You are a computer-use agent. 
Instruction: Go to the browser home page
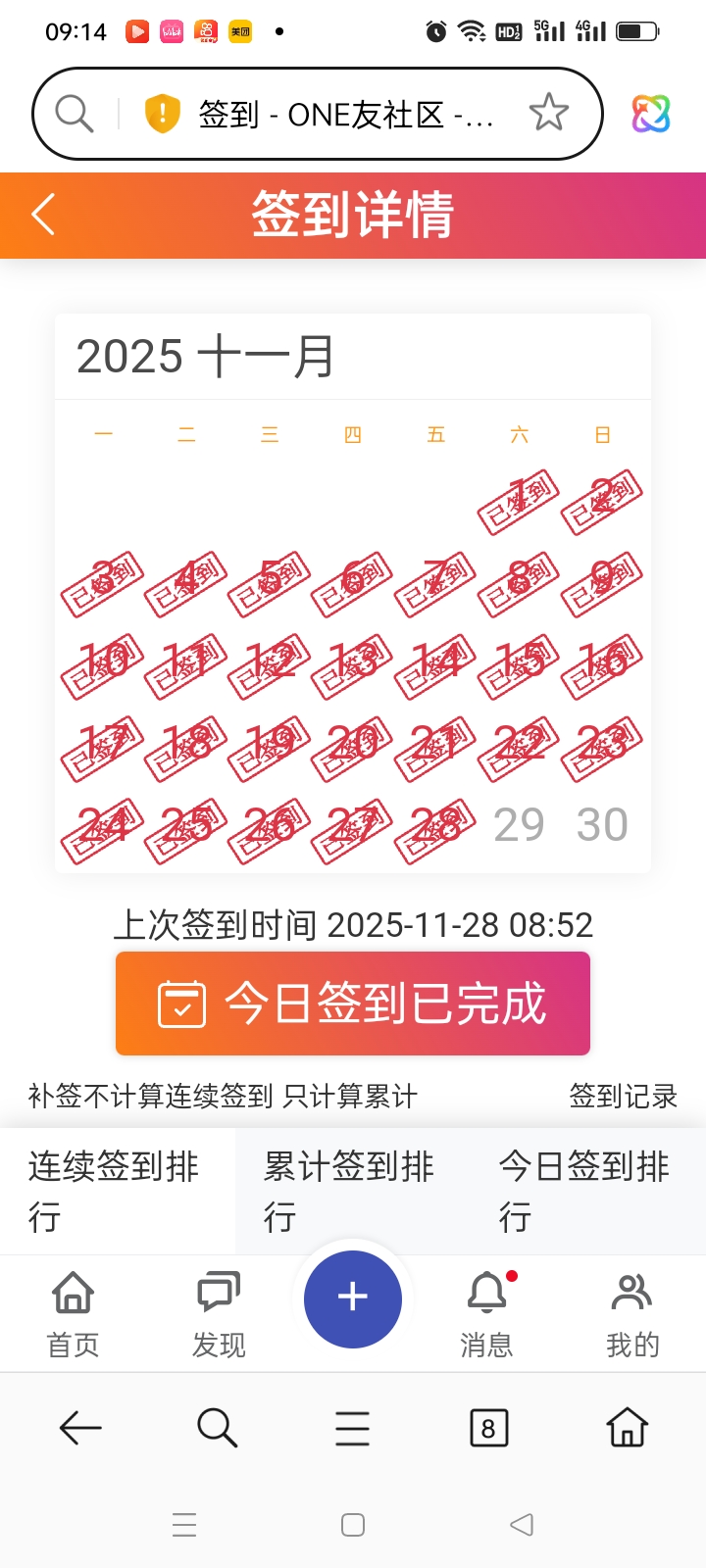627,1428
